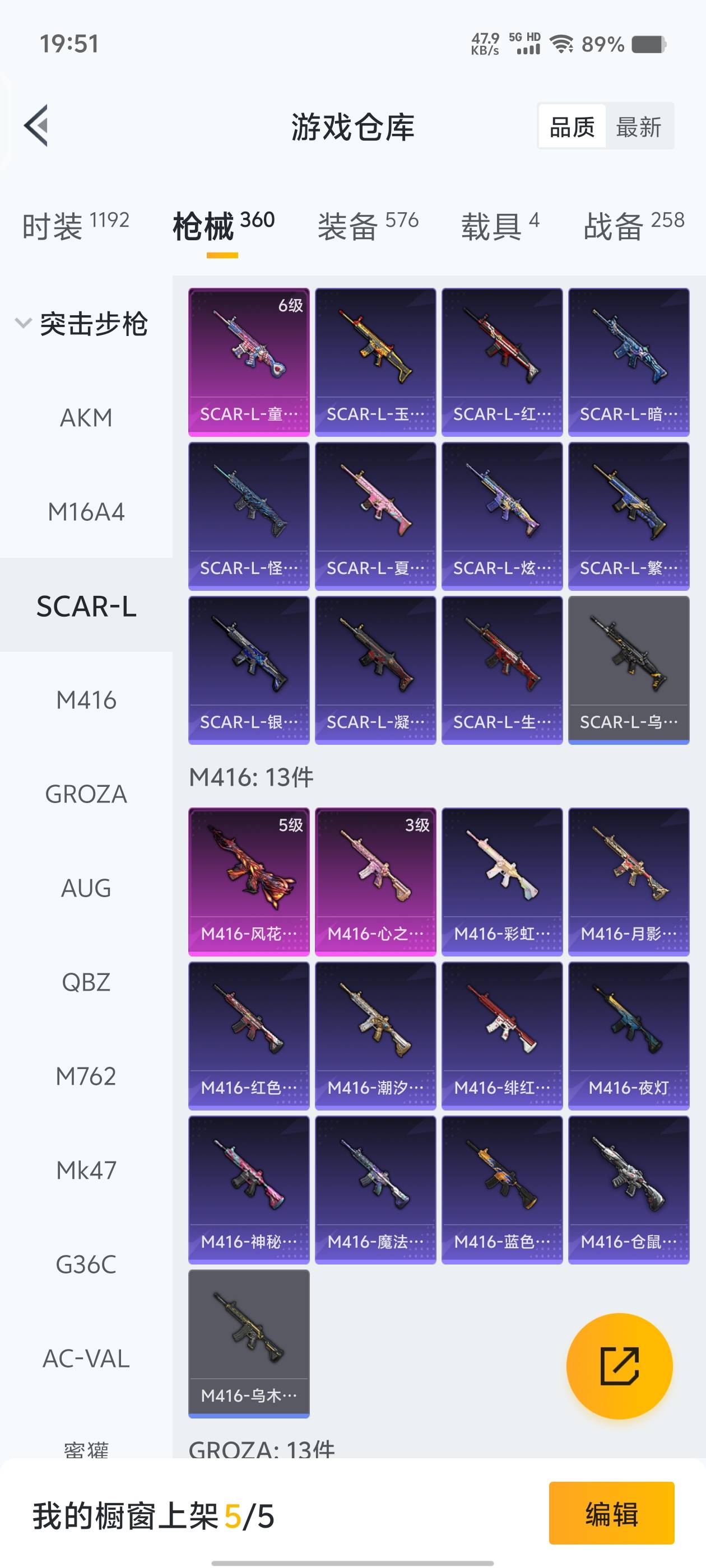Open the M416-风花… level 5 skin
Image resolution: width=706 pixels, height=1568 pixels.
pyautogui.click(x=249, y=881)
